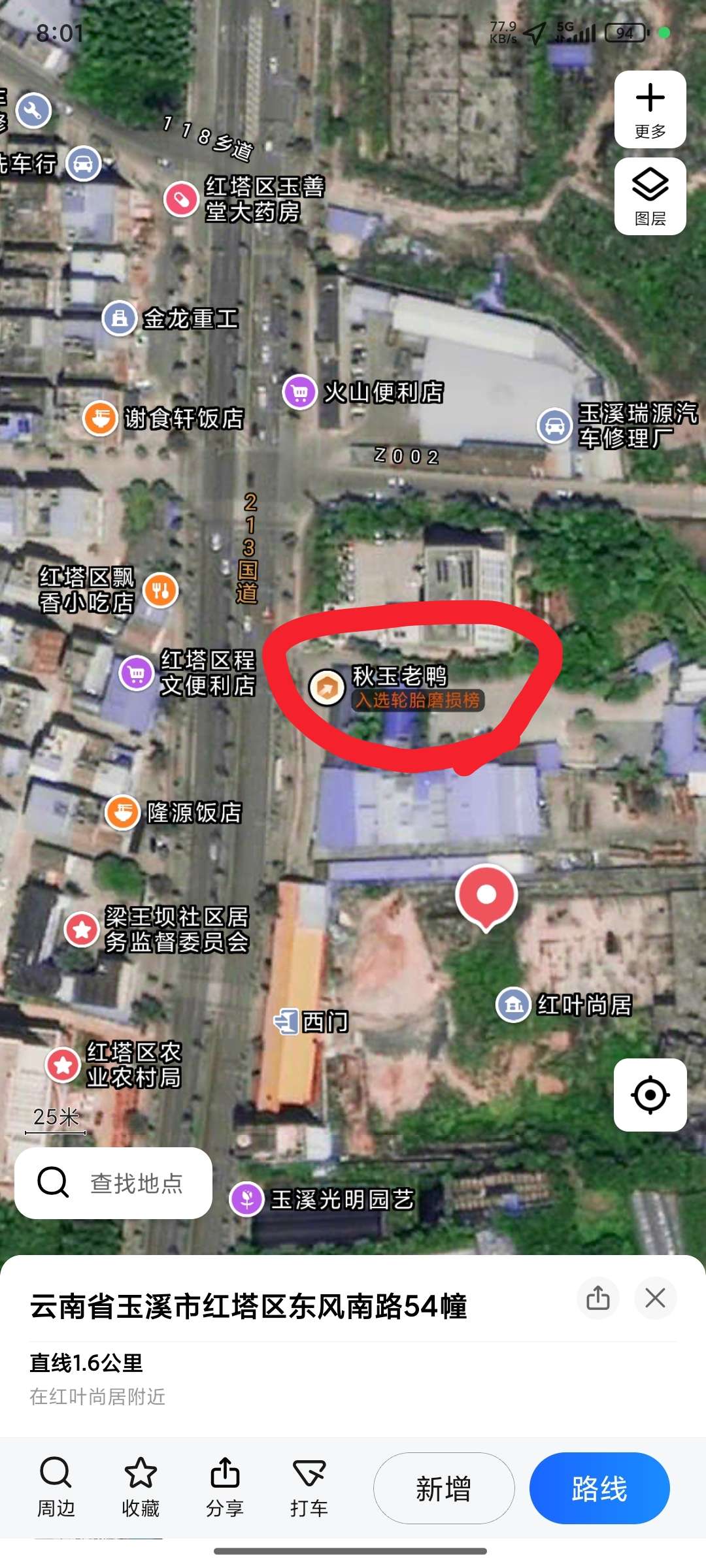Share this address from the info card
This screenshot has height=1568, width=706.
pyautogui.click(x=597, y=1298)
